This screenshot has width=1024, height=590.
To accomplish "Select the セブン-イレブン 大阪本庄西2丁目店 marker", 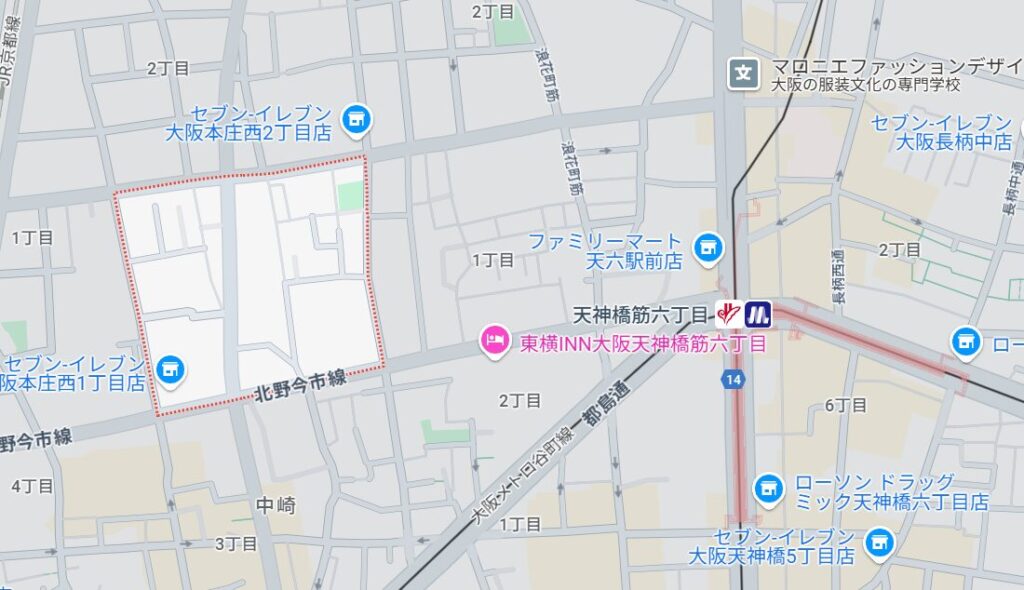I will coord(353,121).
